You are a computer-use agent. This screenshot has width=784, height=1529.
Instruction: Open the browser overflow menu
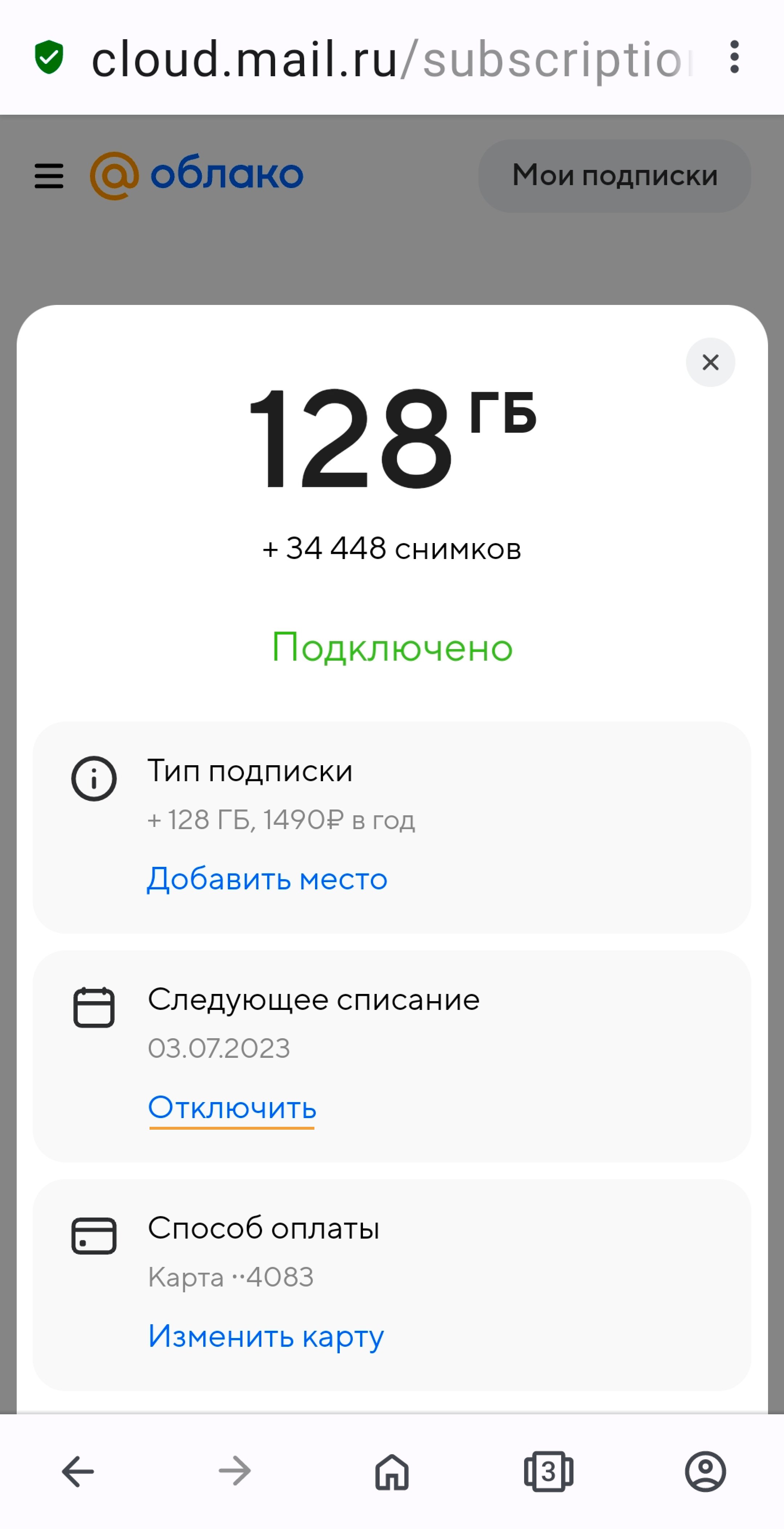point(734,58)
